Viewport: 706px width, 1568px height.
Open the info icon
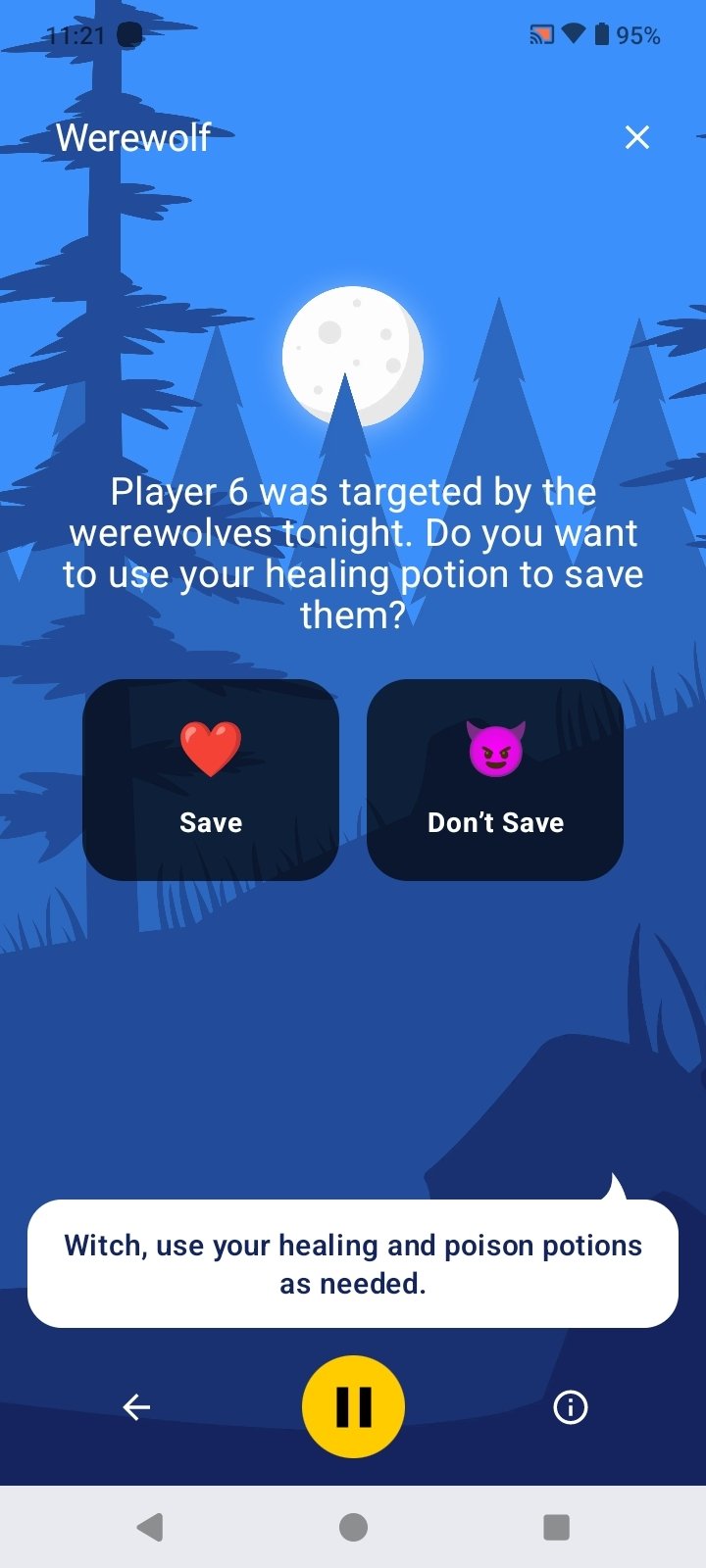[571, 1407]
